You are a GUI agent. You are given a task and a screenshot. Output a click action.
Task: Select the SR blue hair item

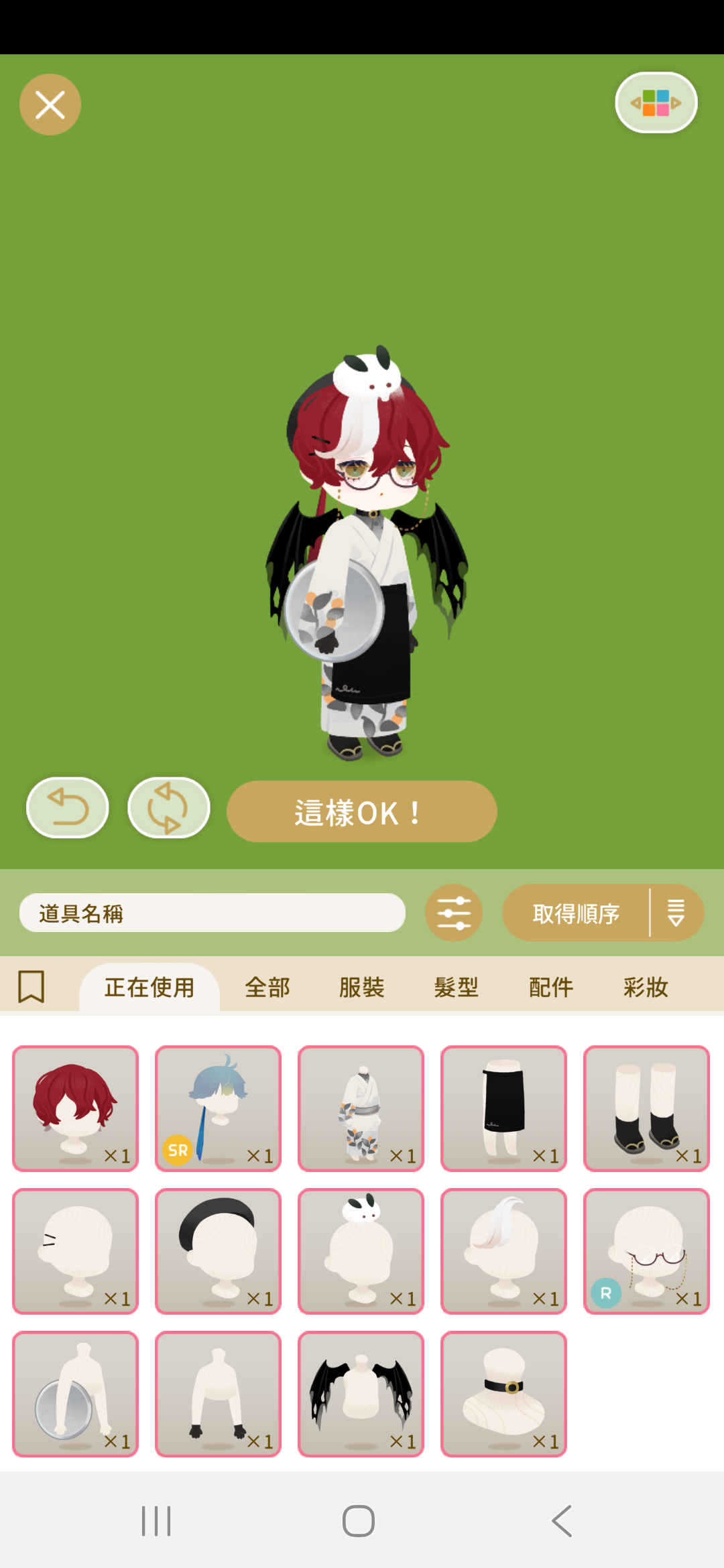[x=218, y=1108]
